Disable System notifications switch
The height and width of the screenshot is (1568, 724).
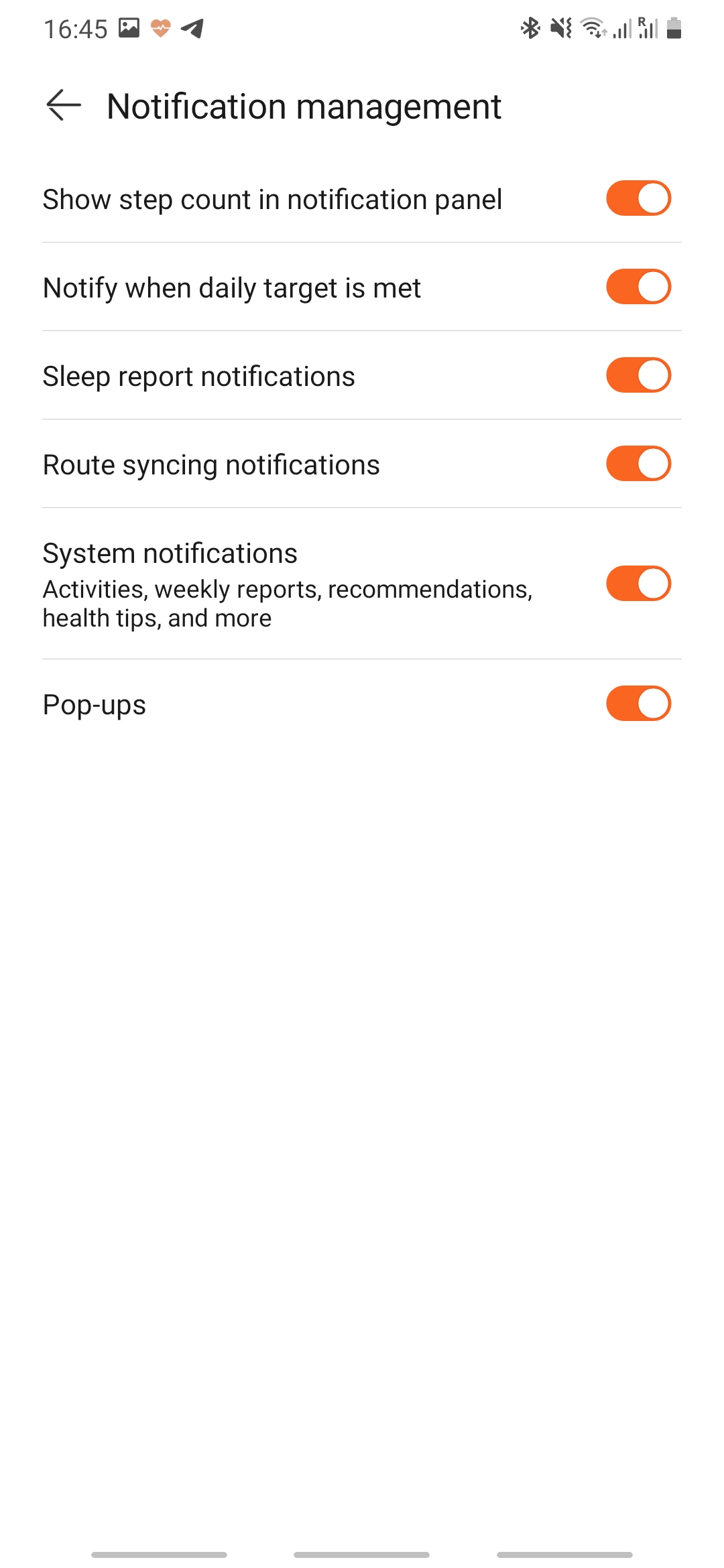[638, 584]
